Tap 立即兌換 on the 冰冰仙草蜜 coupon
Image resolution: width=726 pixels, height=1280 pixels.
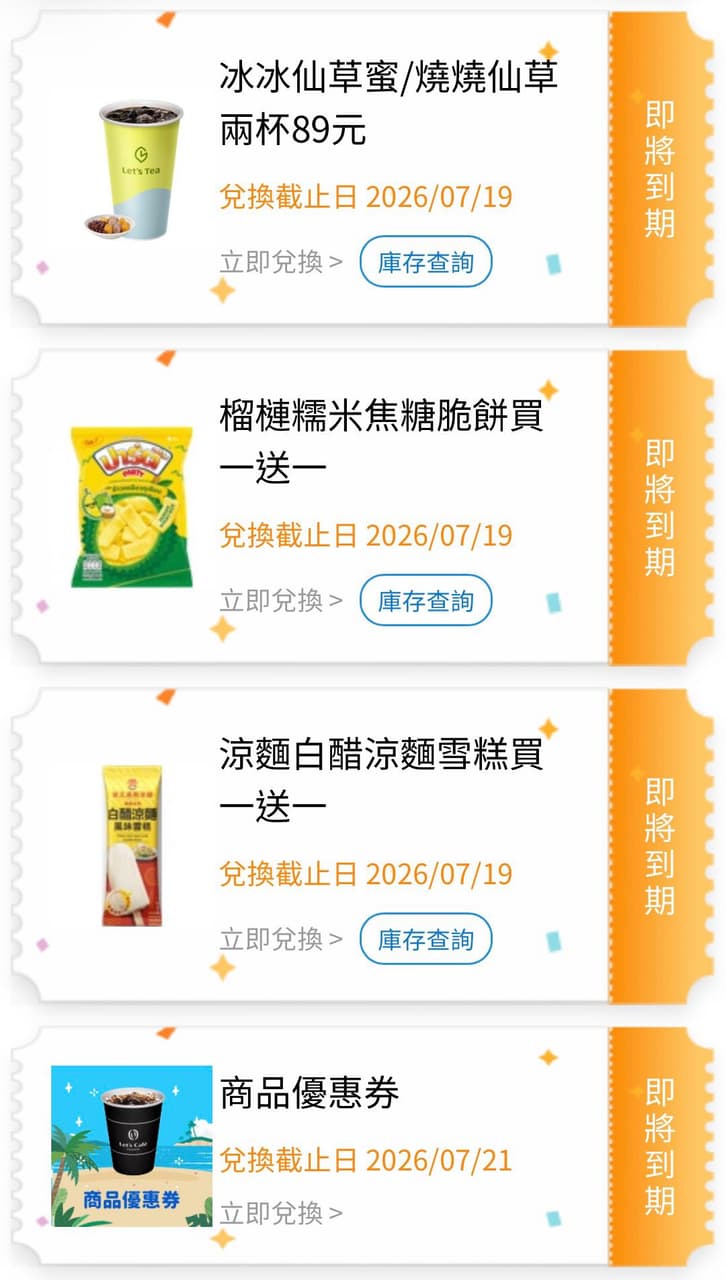[281, 262]
